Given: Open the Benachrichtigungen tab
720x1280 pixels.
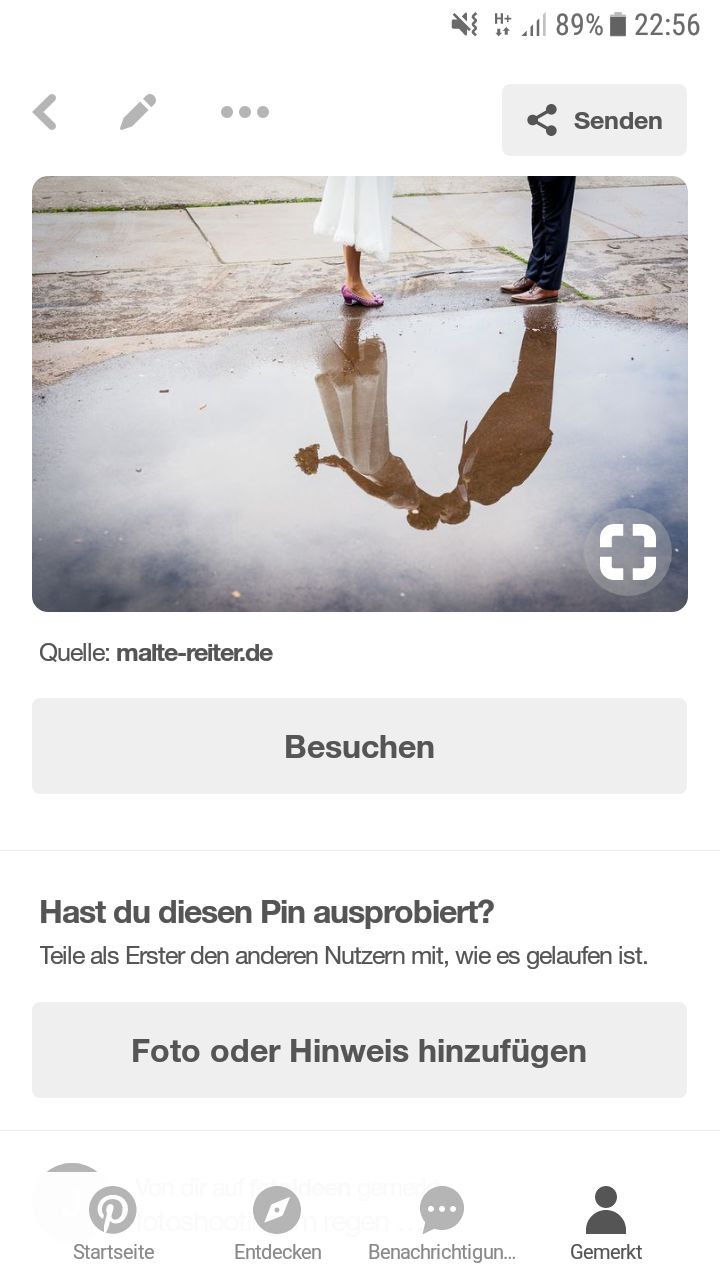Looking at the screenshot, I should point(442,1224).
